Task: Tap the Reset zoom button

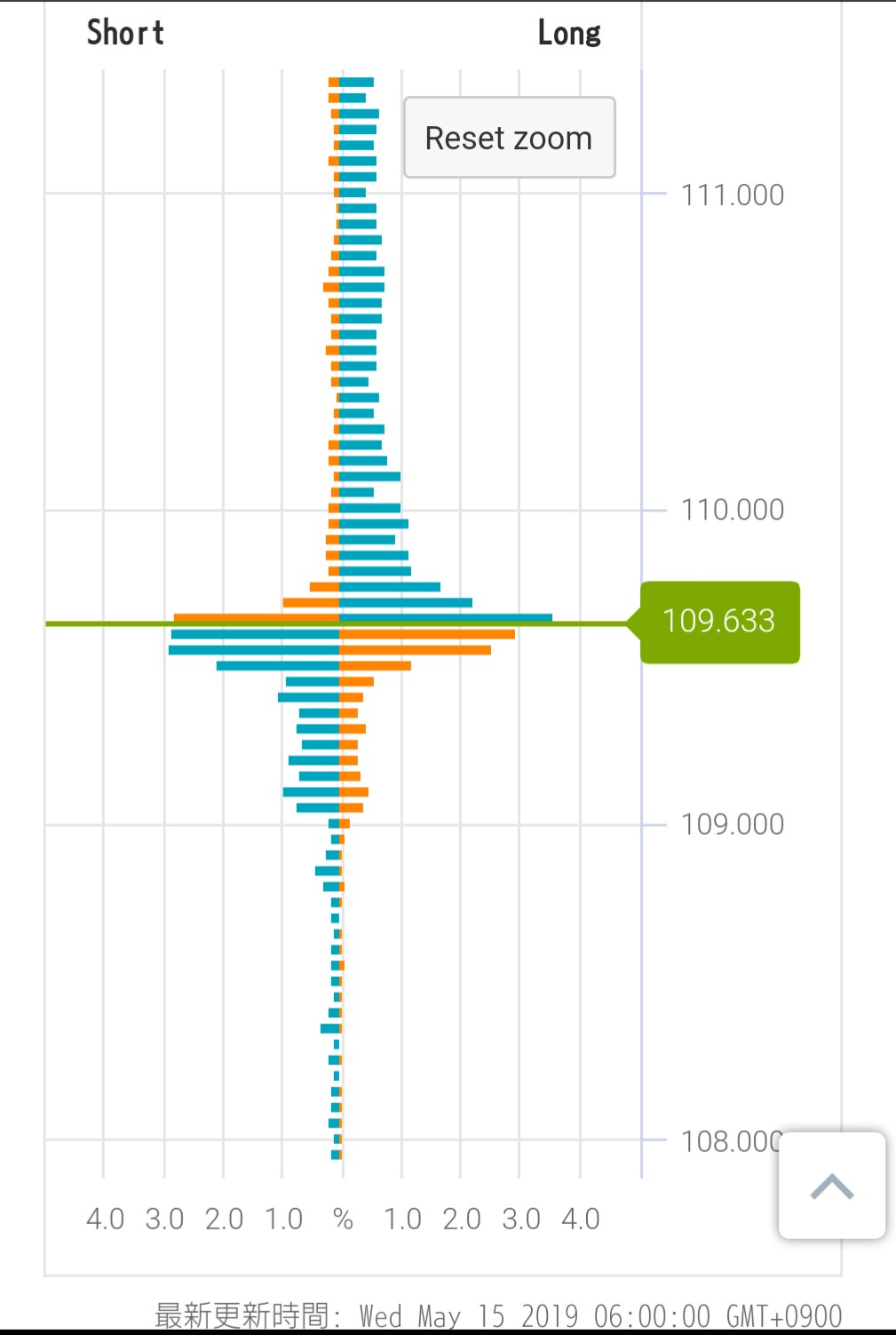Action: [x=509, y=138]
